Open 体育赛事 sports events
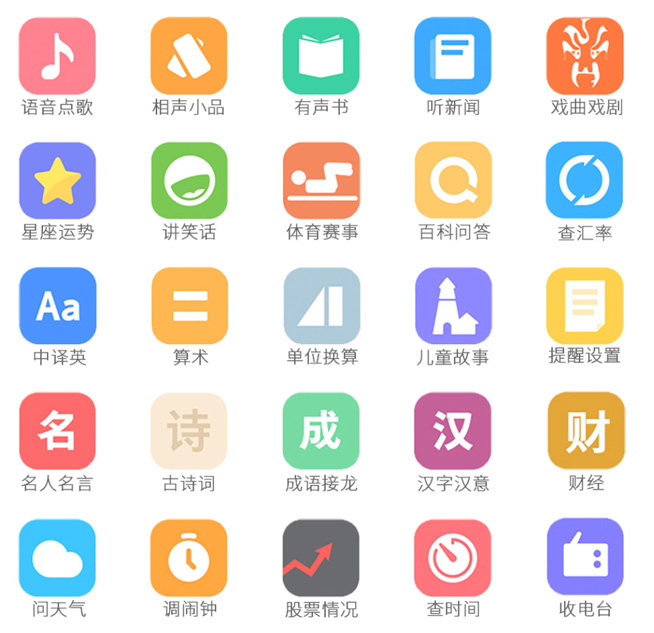Viewport: 654px width, 633px height. 321,181
